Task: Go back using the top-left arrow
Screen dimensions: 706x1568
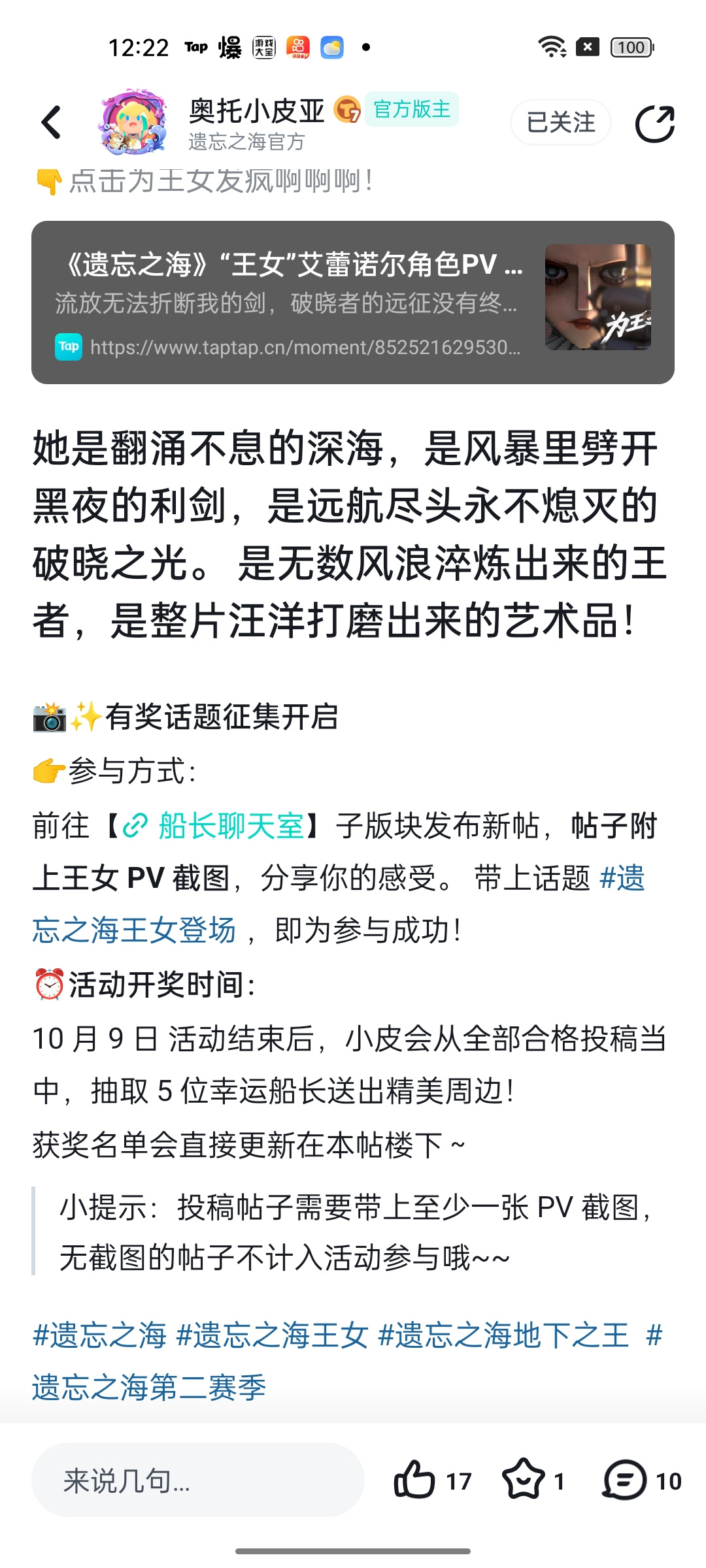Action: click(51, 123)
